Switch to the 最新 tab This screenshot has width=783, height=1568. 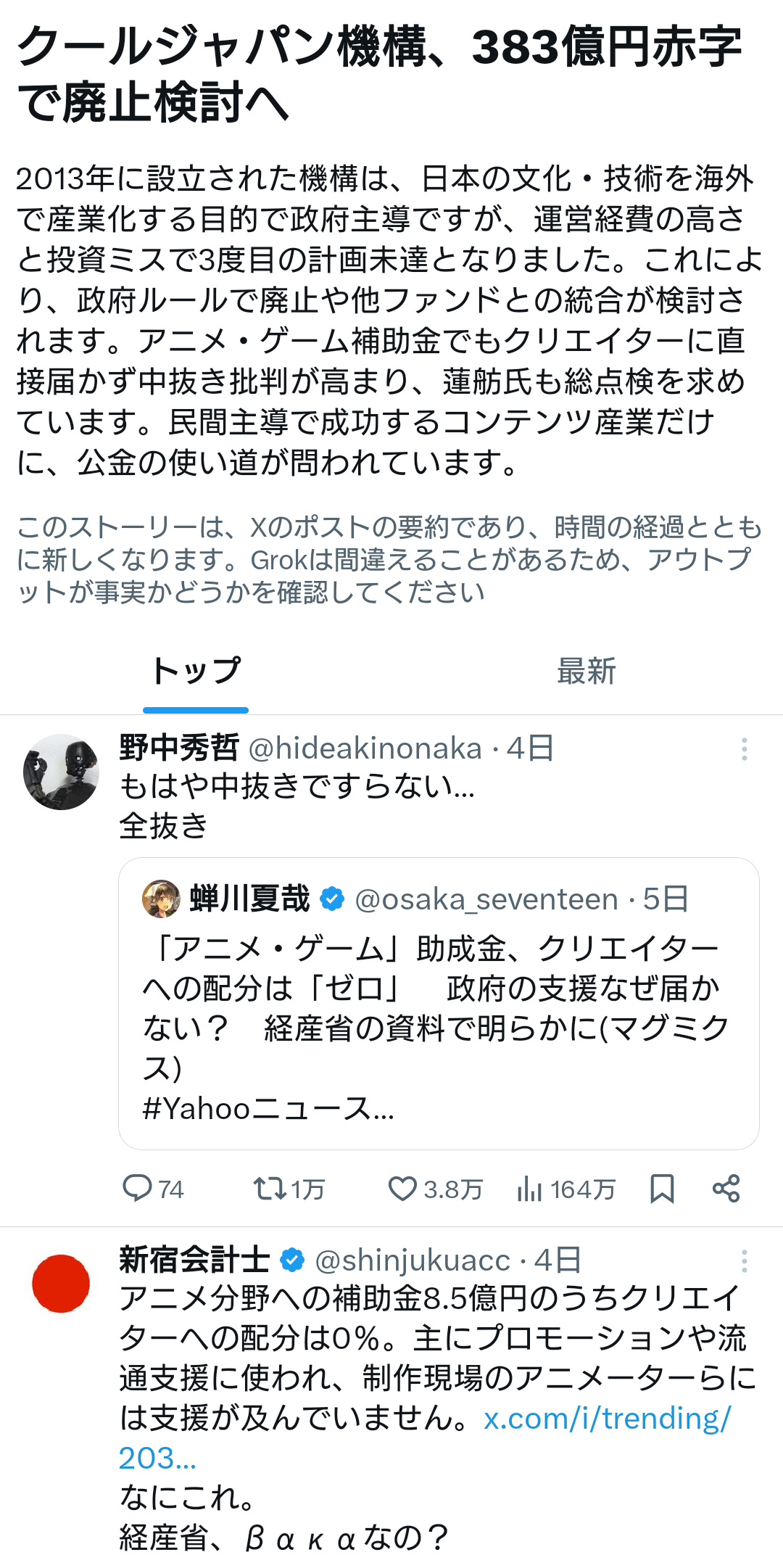[x=586, y=672]
